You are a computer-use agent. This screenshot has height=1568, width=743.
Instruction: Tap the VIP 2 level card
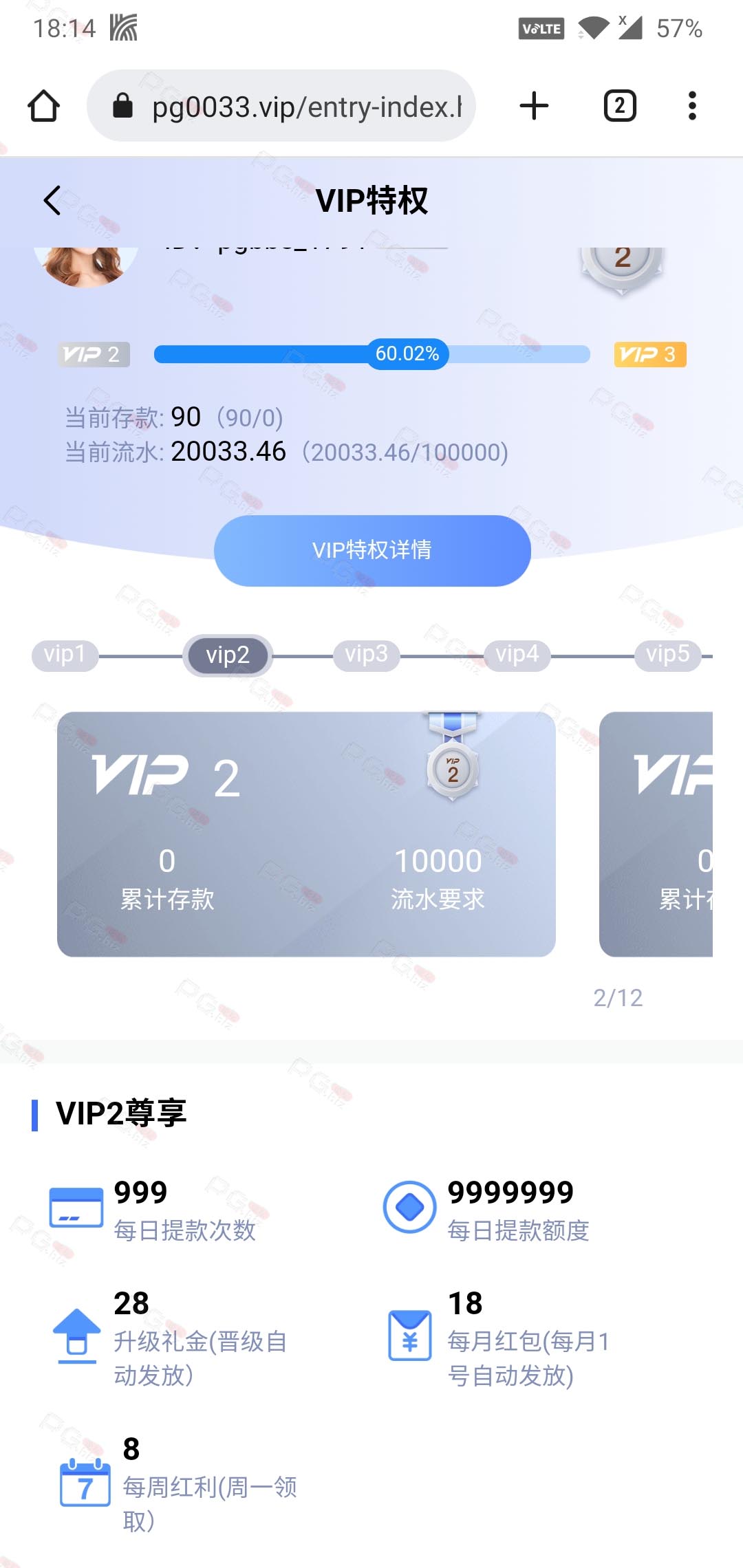306,834
